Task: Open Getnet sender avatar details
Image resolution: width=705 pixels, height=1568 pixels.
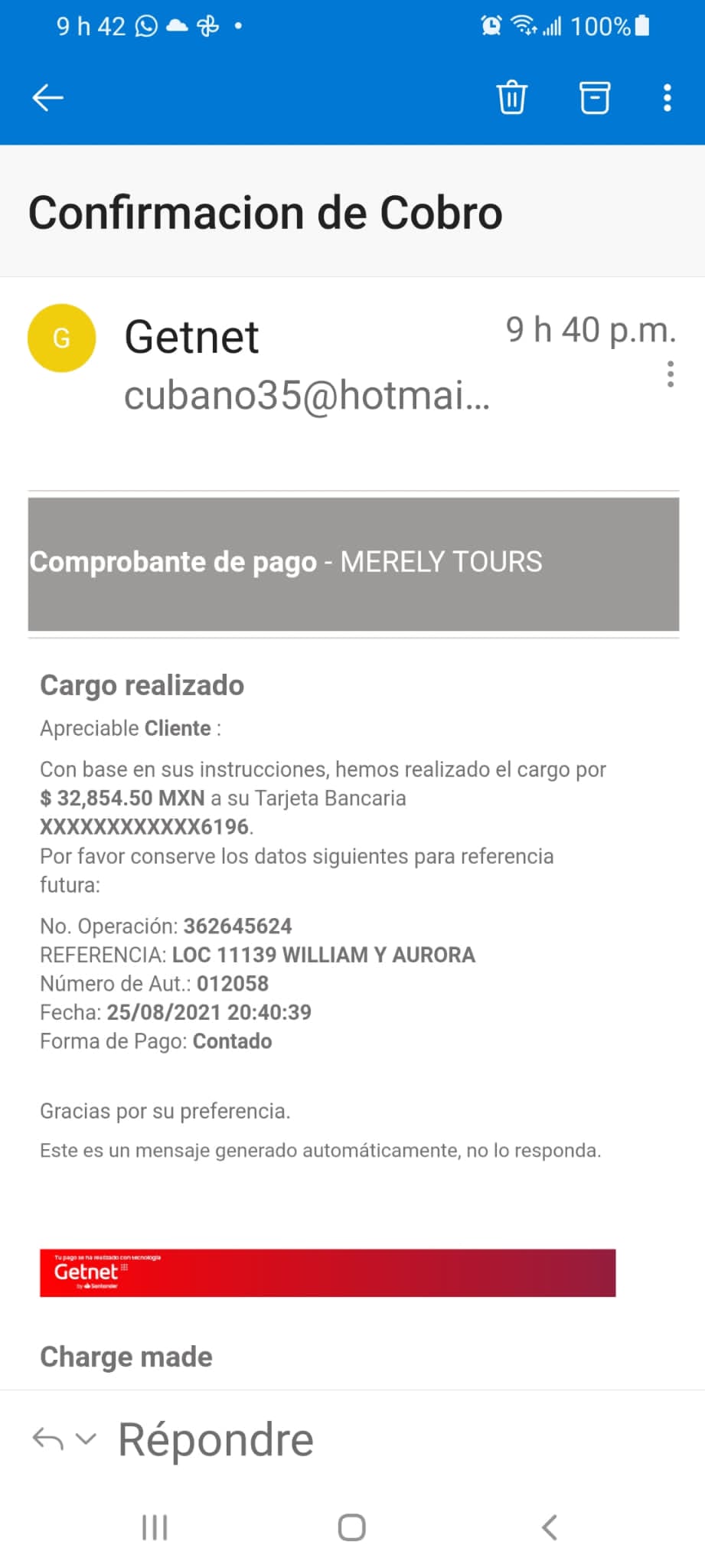Action: coord(61,338)
